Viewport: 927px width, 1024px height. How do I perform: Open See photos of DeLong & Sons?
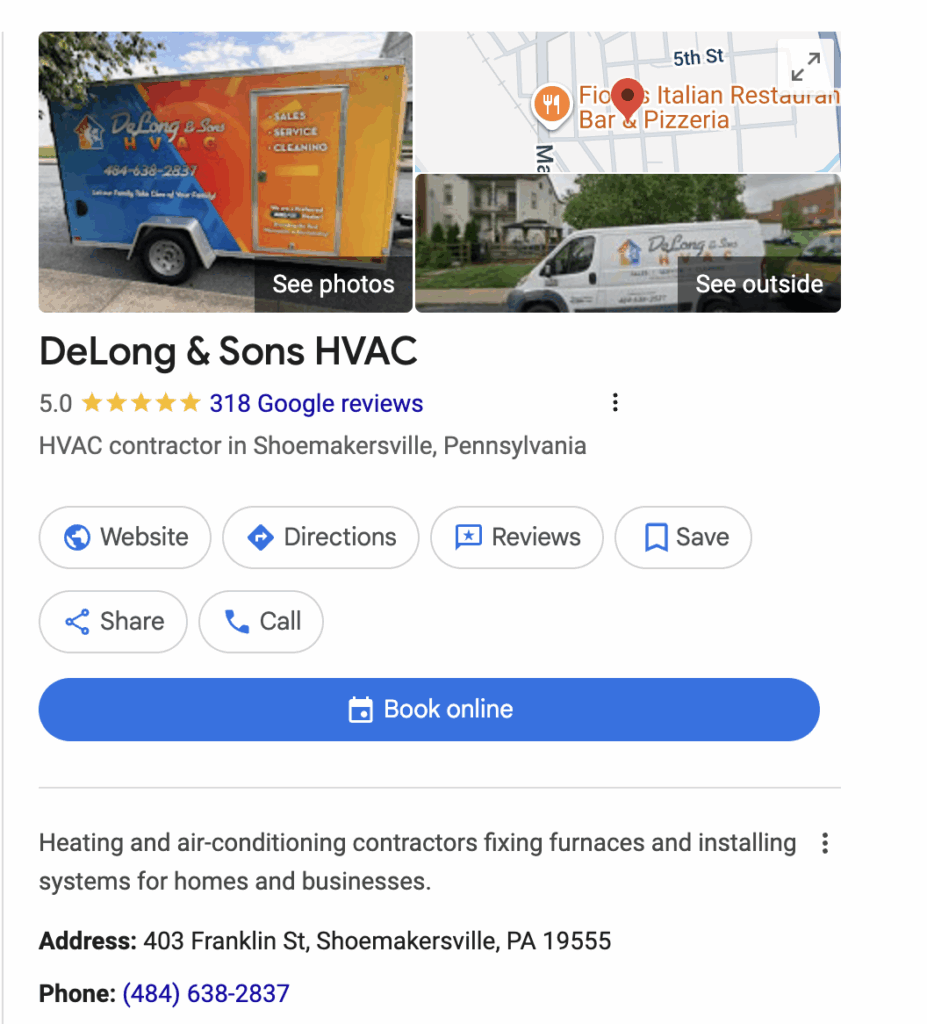pyautogui.click(x=333, y=284)
